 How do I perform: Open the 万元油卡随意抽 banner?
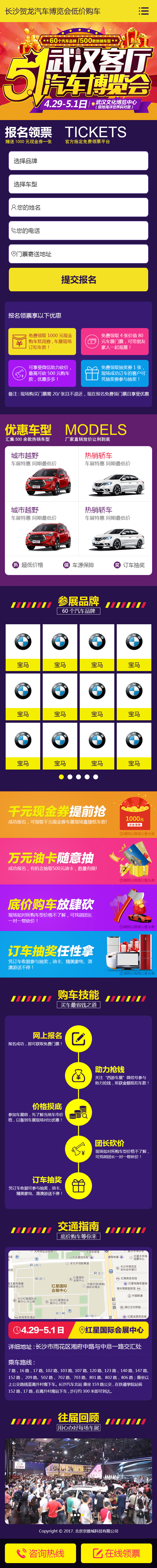point(78,861)
